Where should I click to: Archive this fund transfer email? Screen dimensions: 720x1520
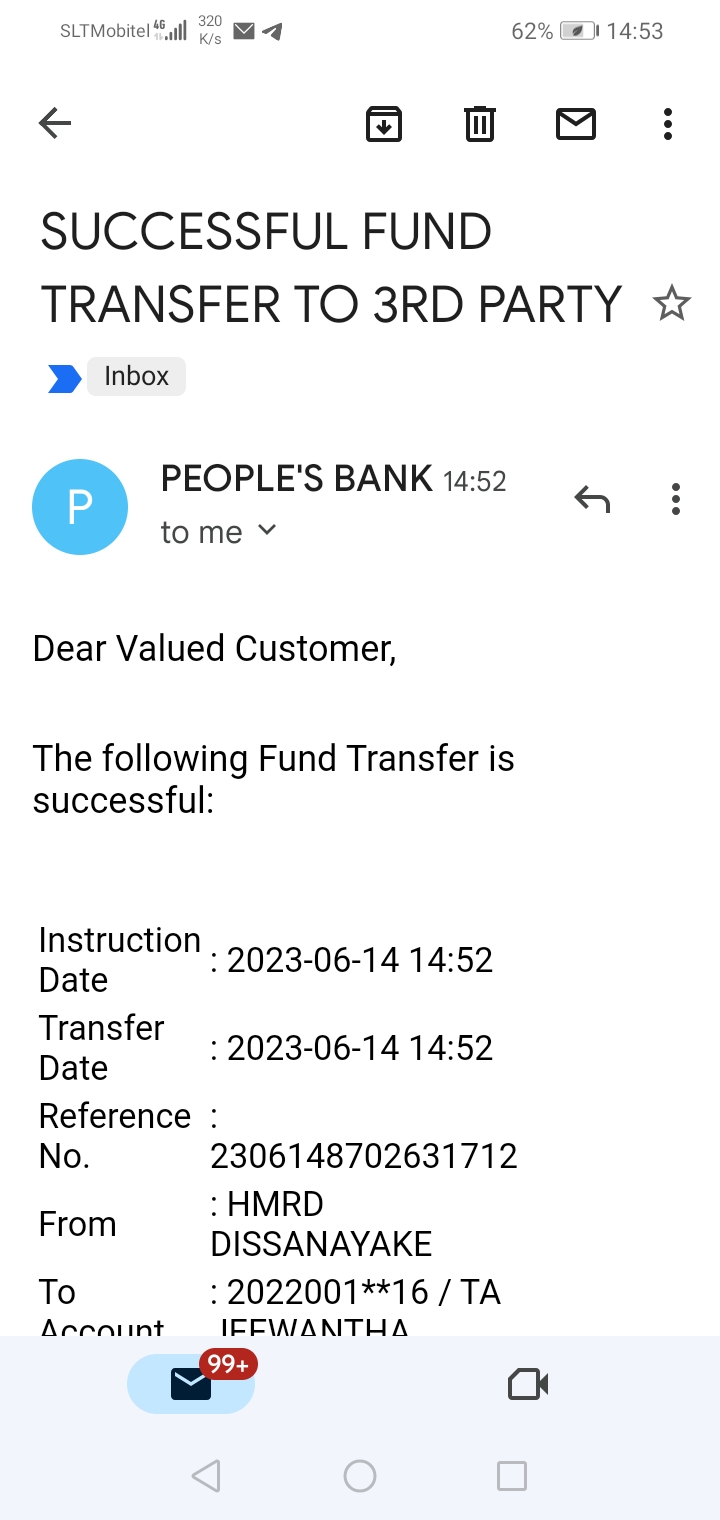tap(384, 124)
